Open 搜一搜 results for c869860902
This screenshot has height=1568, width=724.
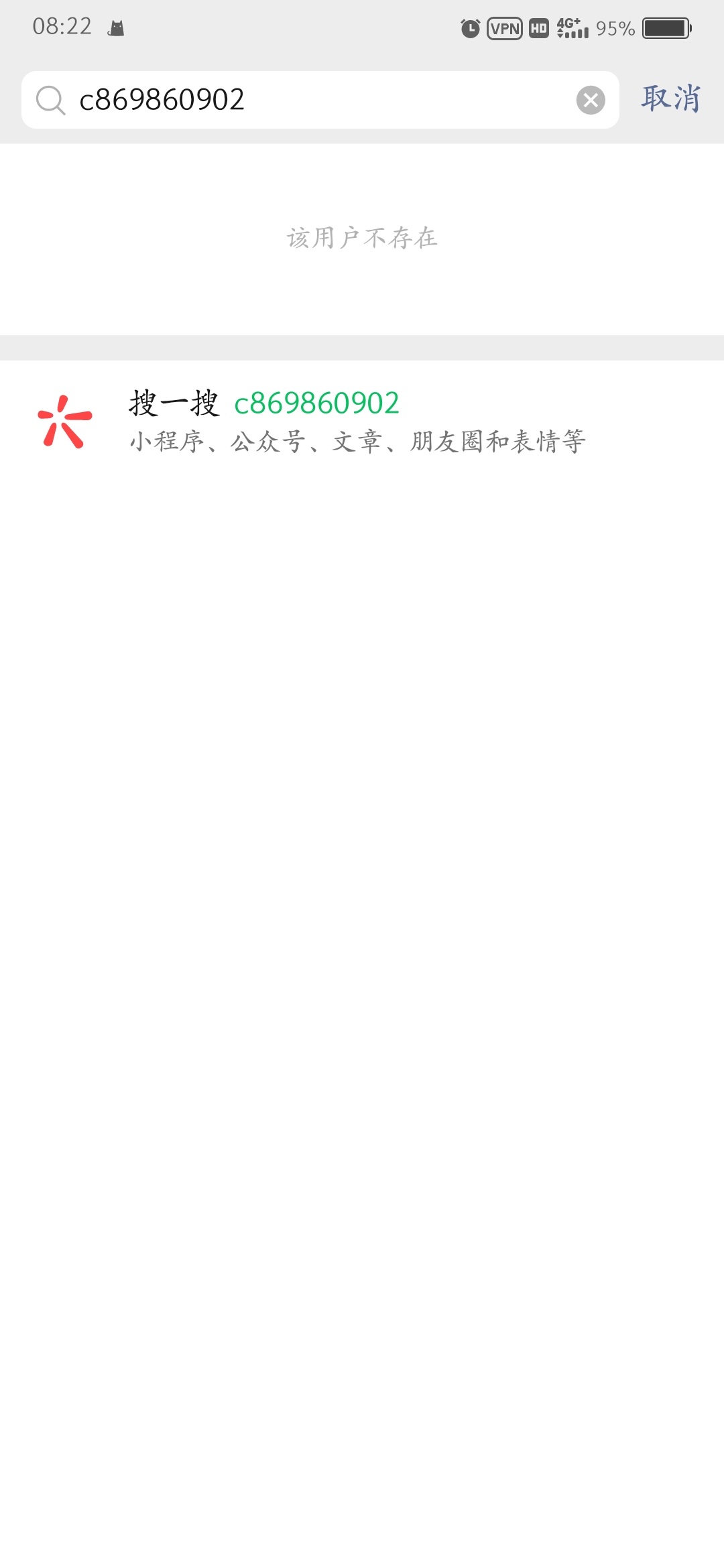click(x=357, y=421)
